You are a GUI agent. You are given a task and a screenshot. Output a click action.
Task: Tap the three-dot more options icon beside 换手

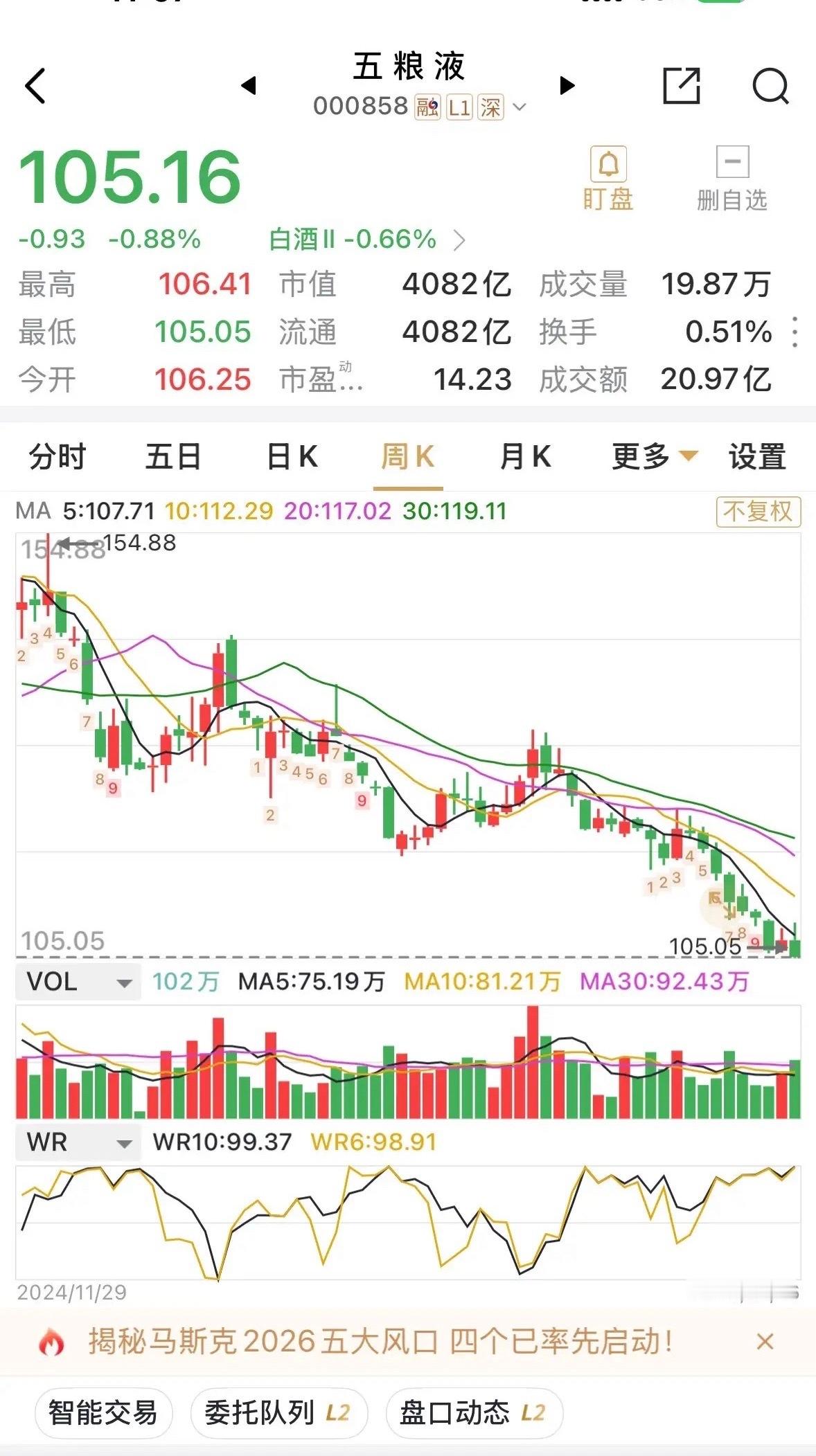(794, 333)
